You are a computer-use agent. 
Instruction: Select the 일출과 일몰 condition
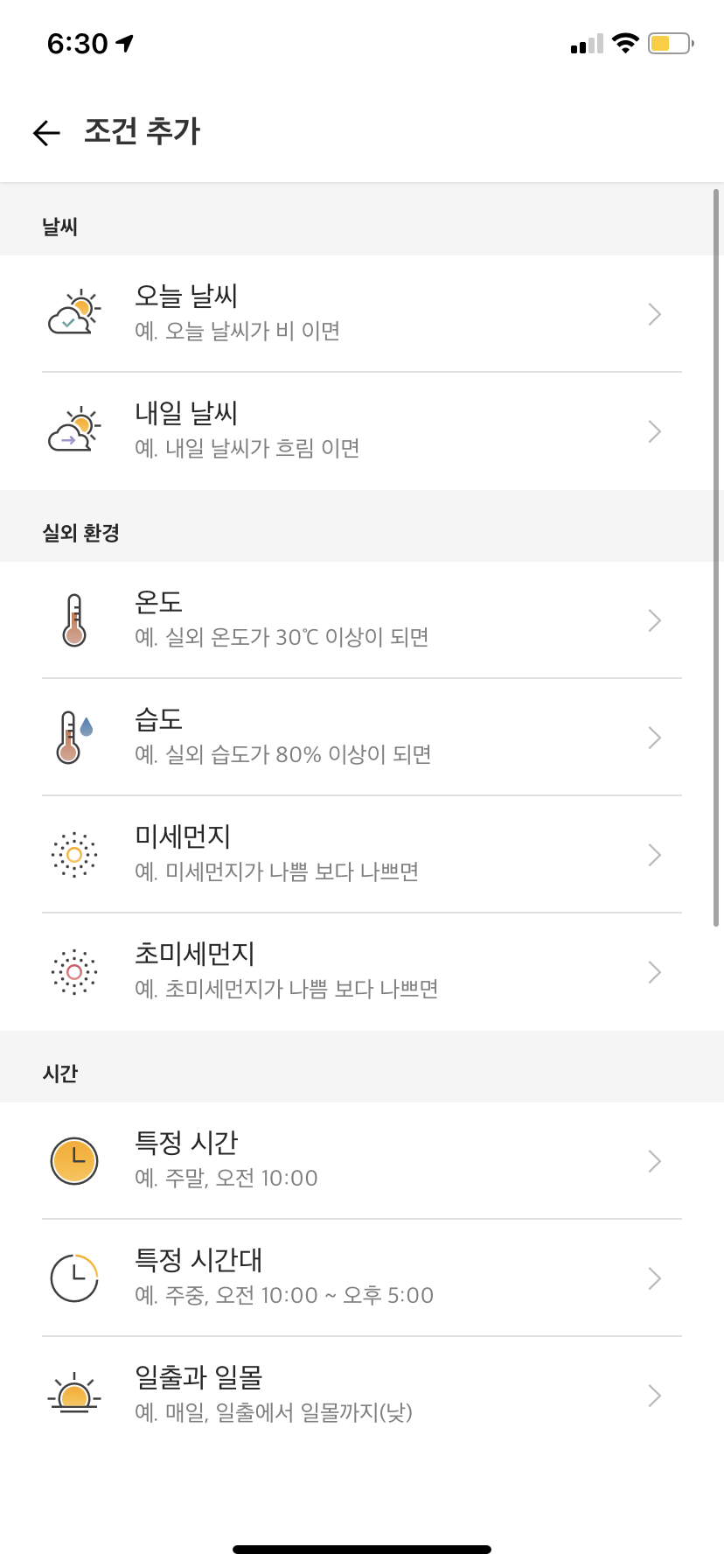[362, 1396]
